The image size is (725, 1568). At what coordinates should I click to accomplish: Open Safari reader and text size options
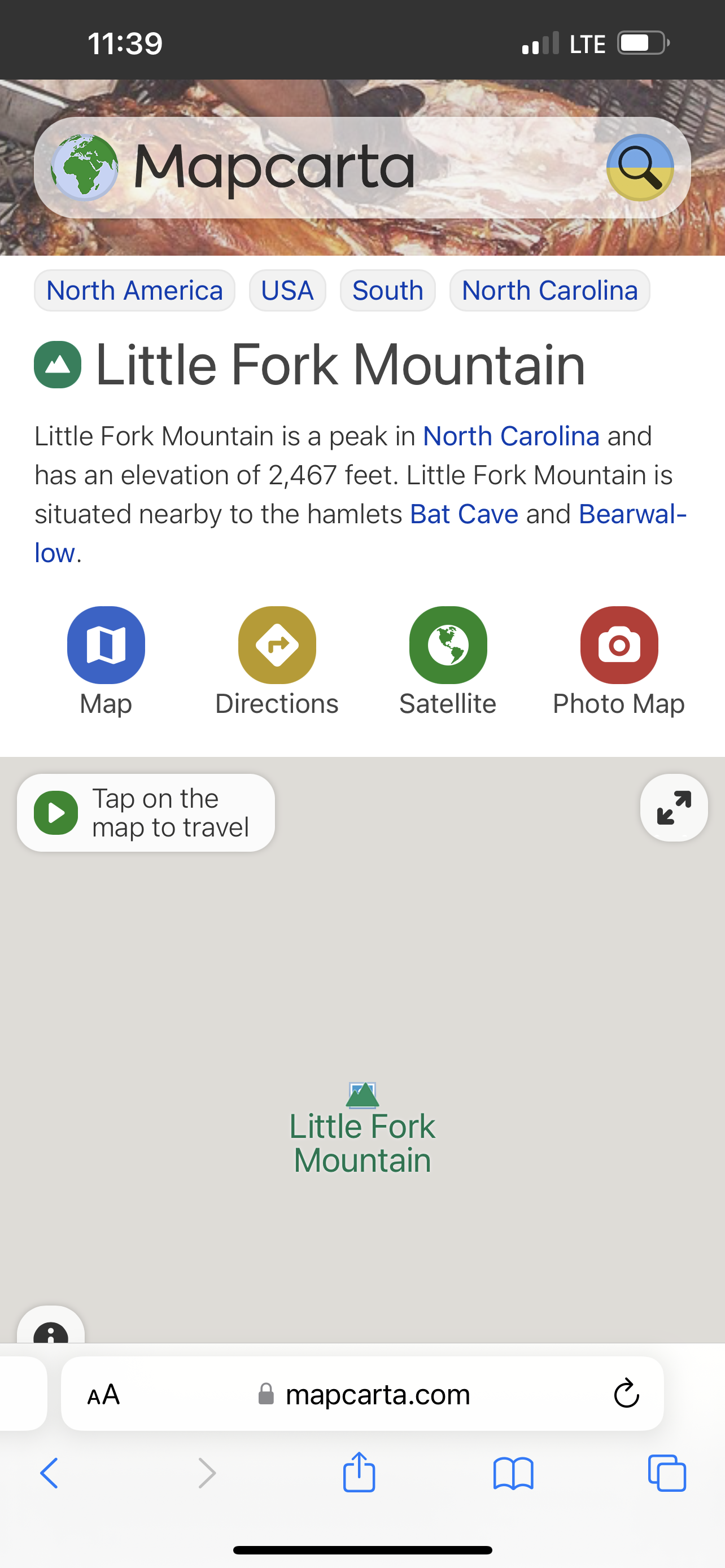coord(103,1395)
